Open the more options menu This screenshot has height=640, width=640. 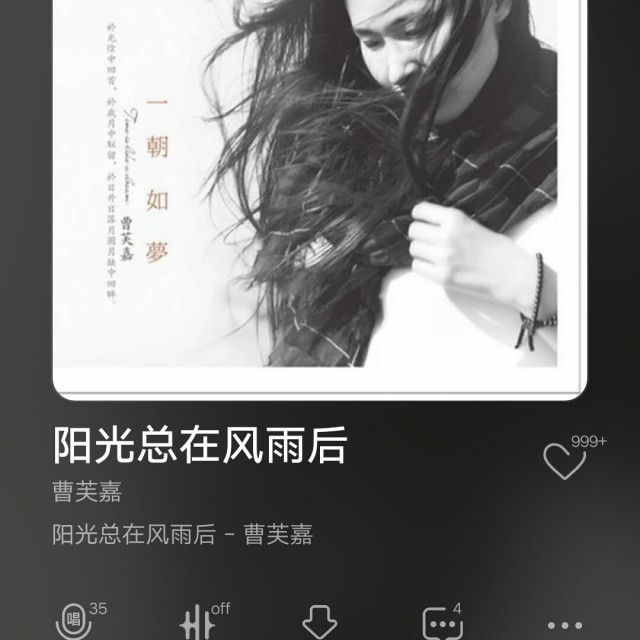coord(564,624)
